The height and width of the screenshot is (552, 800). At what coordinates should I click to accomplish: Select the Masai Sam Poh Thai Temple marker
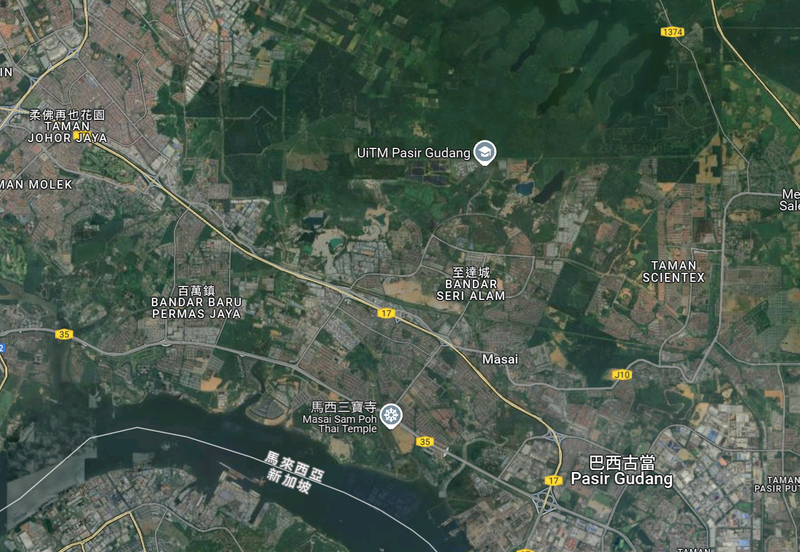pyautogui.click(x=392, y=413)
